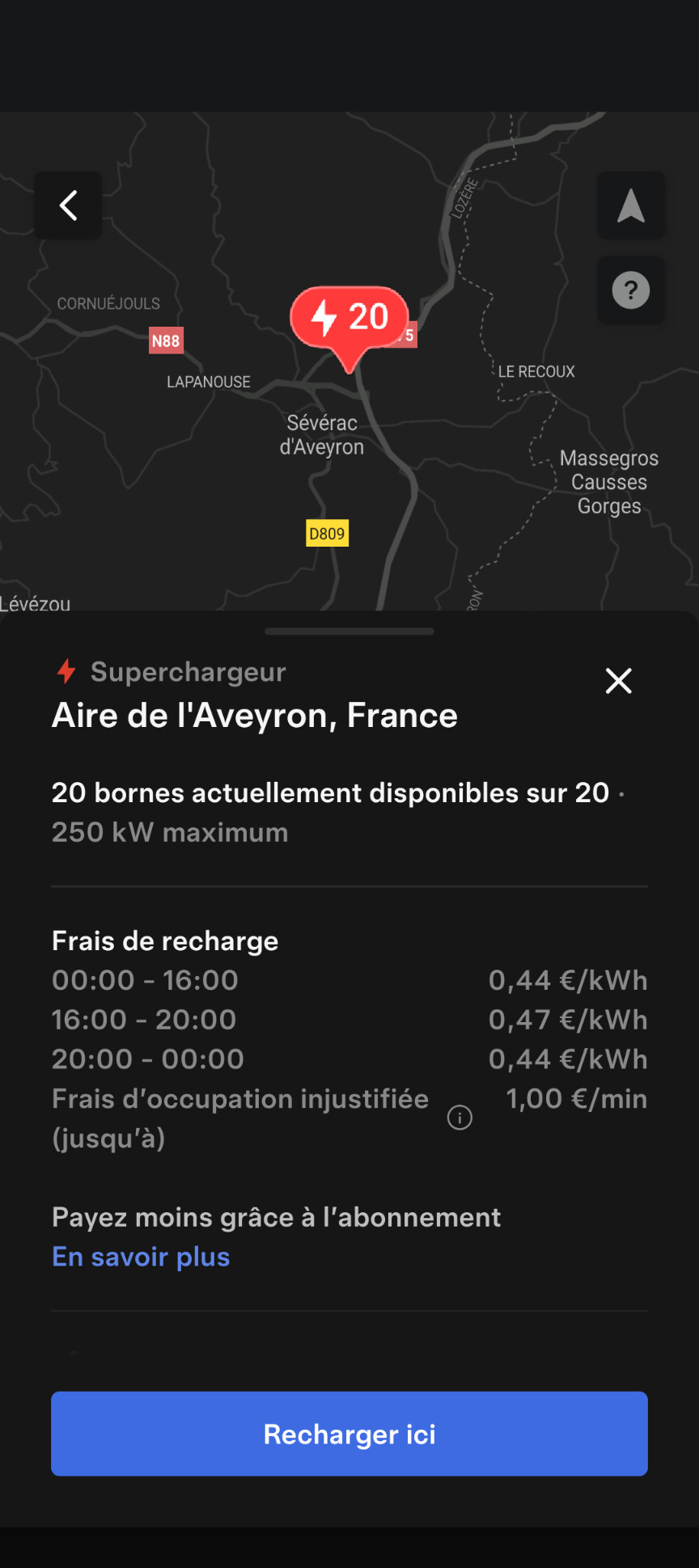Go back with the top-left arrow
The height and width of the screenshot is (1568, 699).
click(68, 205)
